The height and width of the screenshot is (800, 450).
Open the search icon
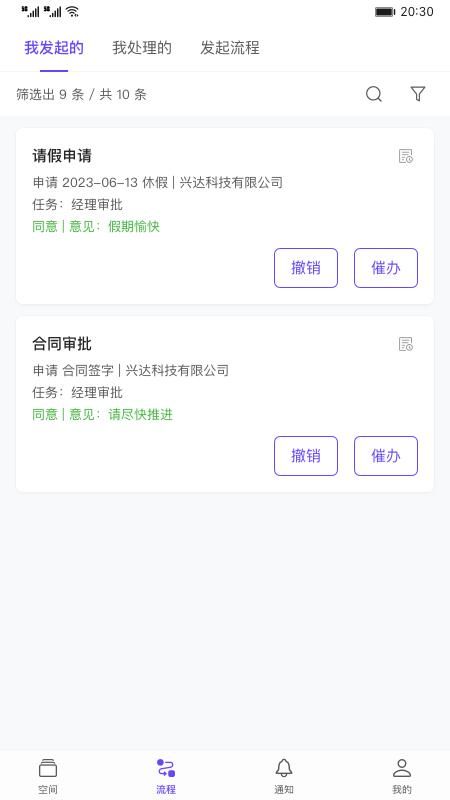(373, 94)
